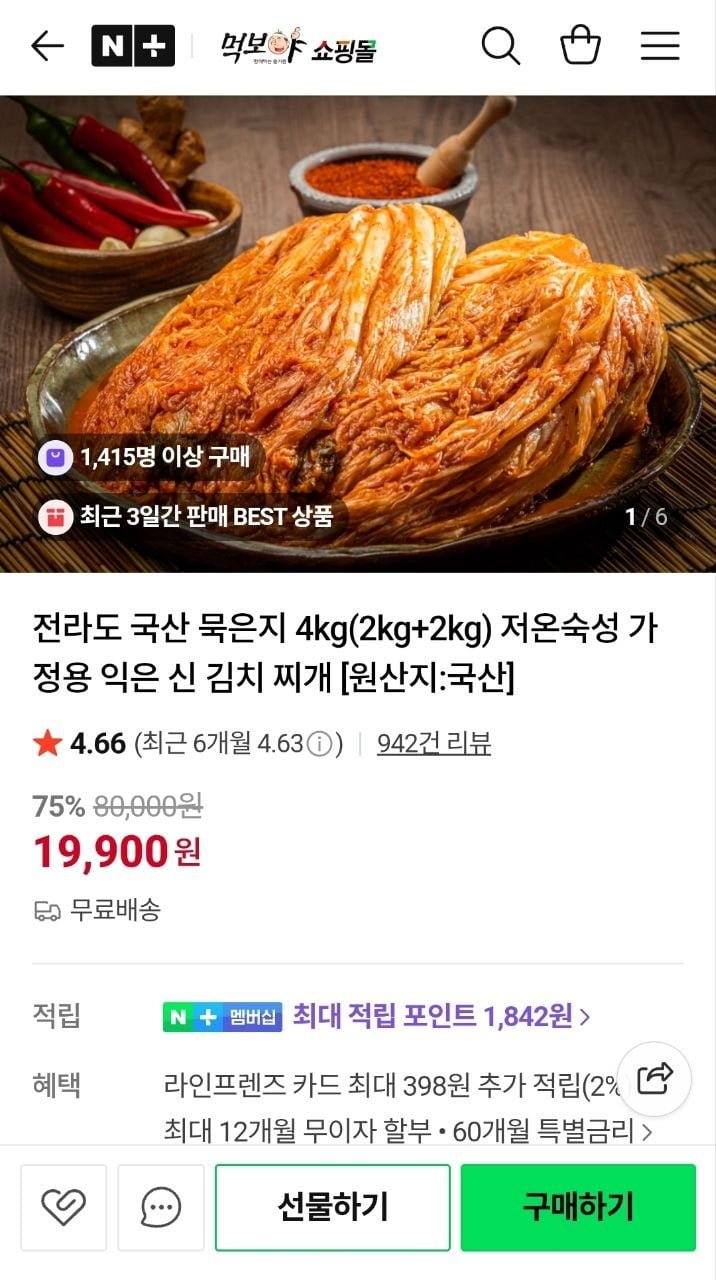The width and height of the screenshot is (716, 1280).
Task: Expand the 무이자 할부 benefits details
Action: point(646,1132)
